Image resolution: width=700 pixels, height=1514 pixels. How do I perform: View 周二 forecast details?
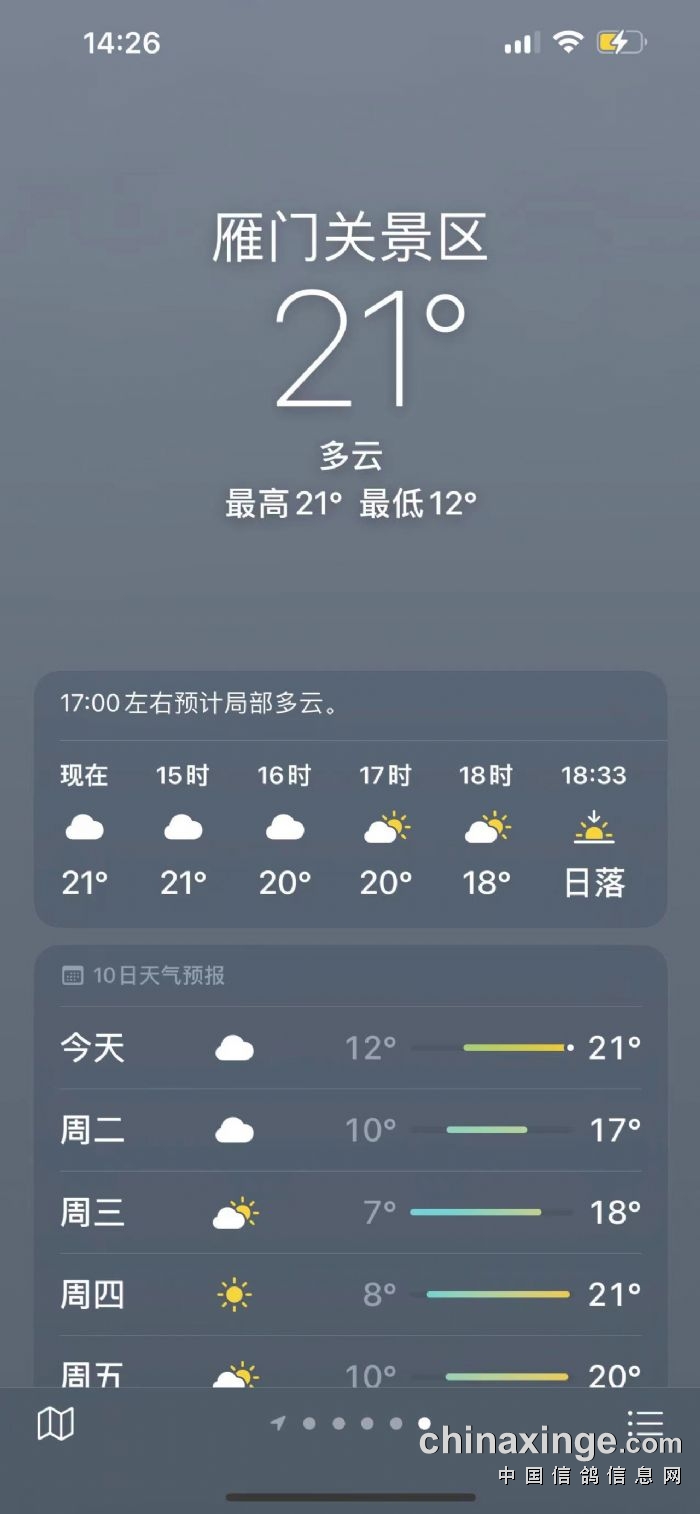coord(350,1130)
